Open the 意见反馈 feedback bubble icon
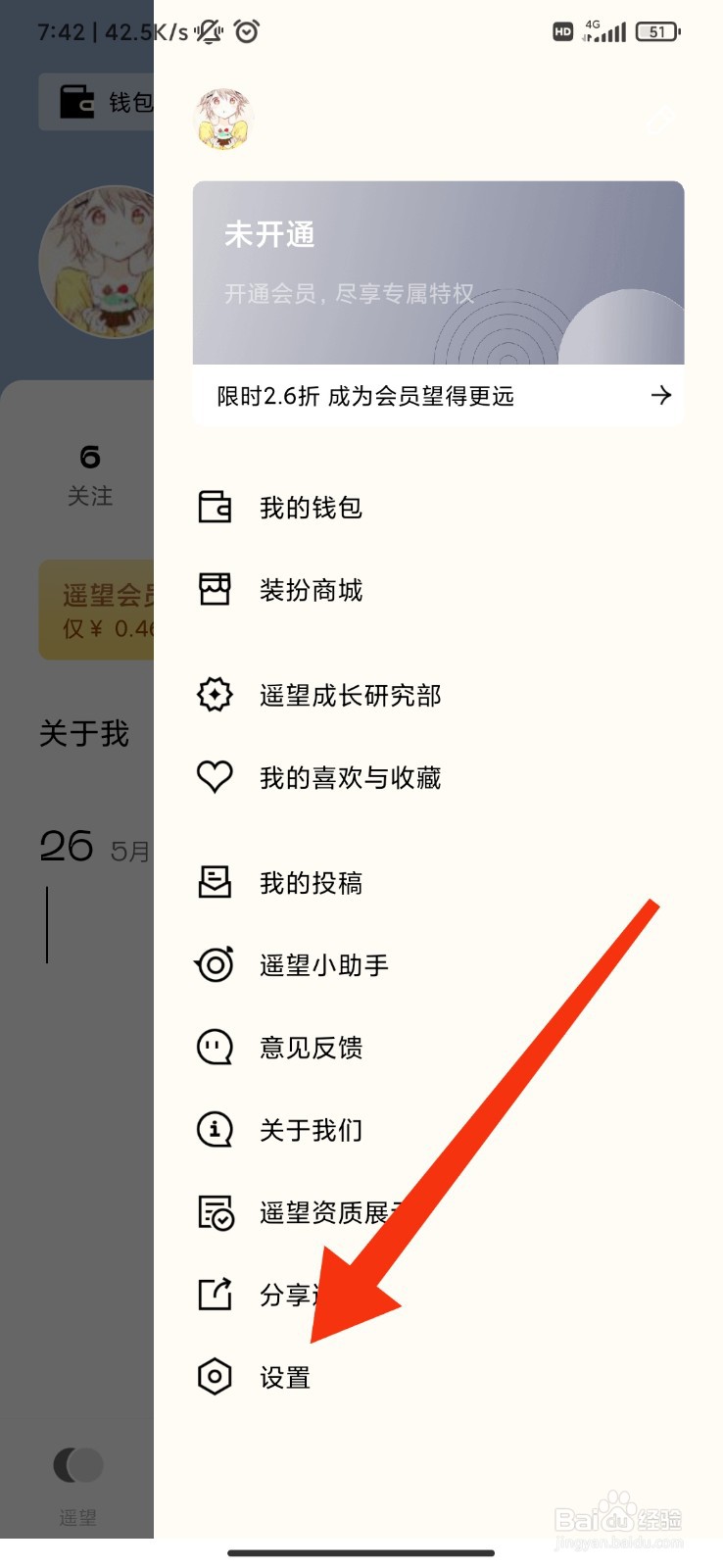Viewport: 723px width, 1568px height. pyautogui.click(x=214, y=1047)
